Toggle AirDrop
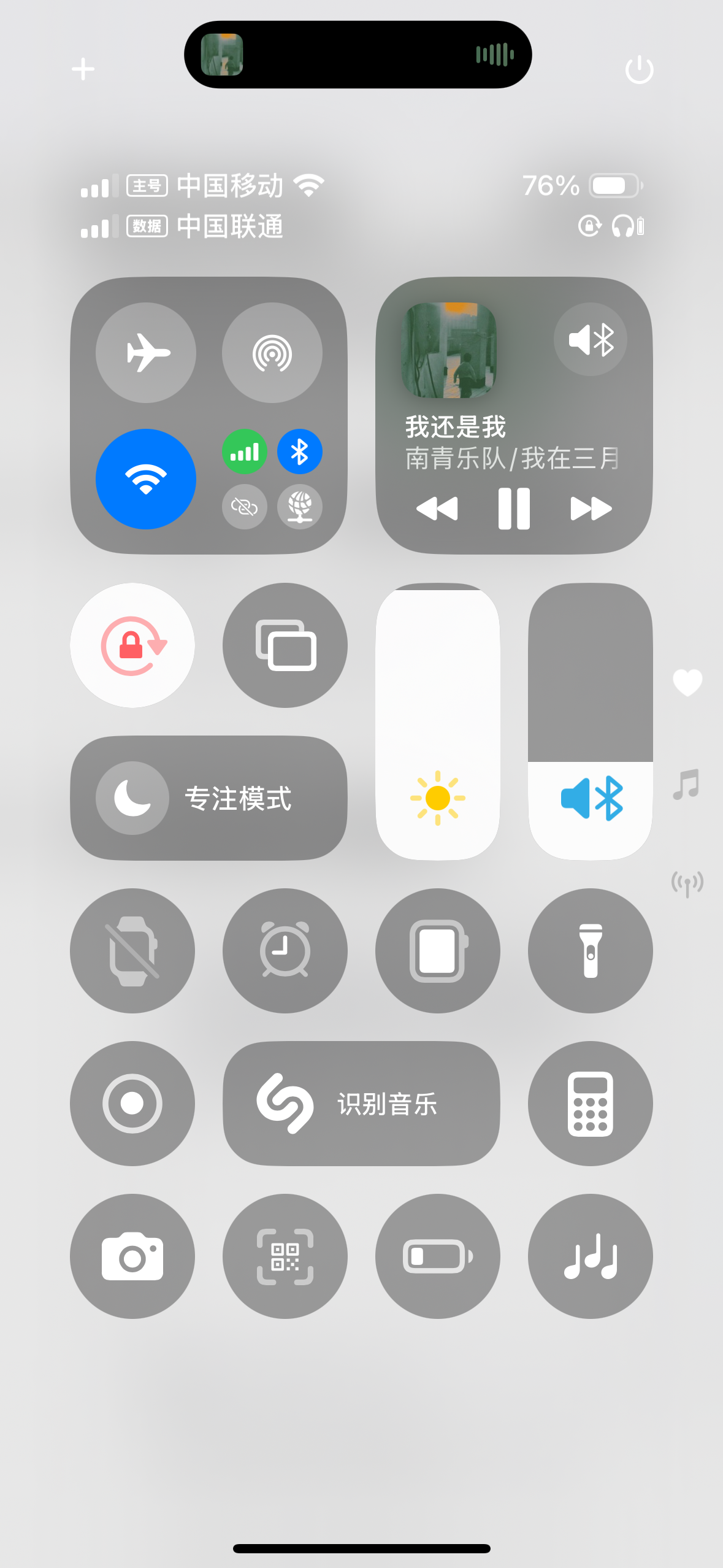This screenshot has height=1568, width=723. pos(272,353)
